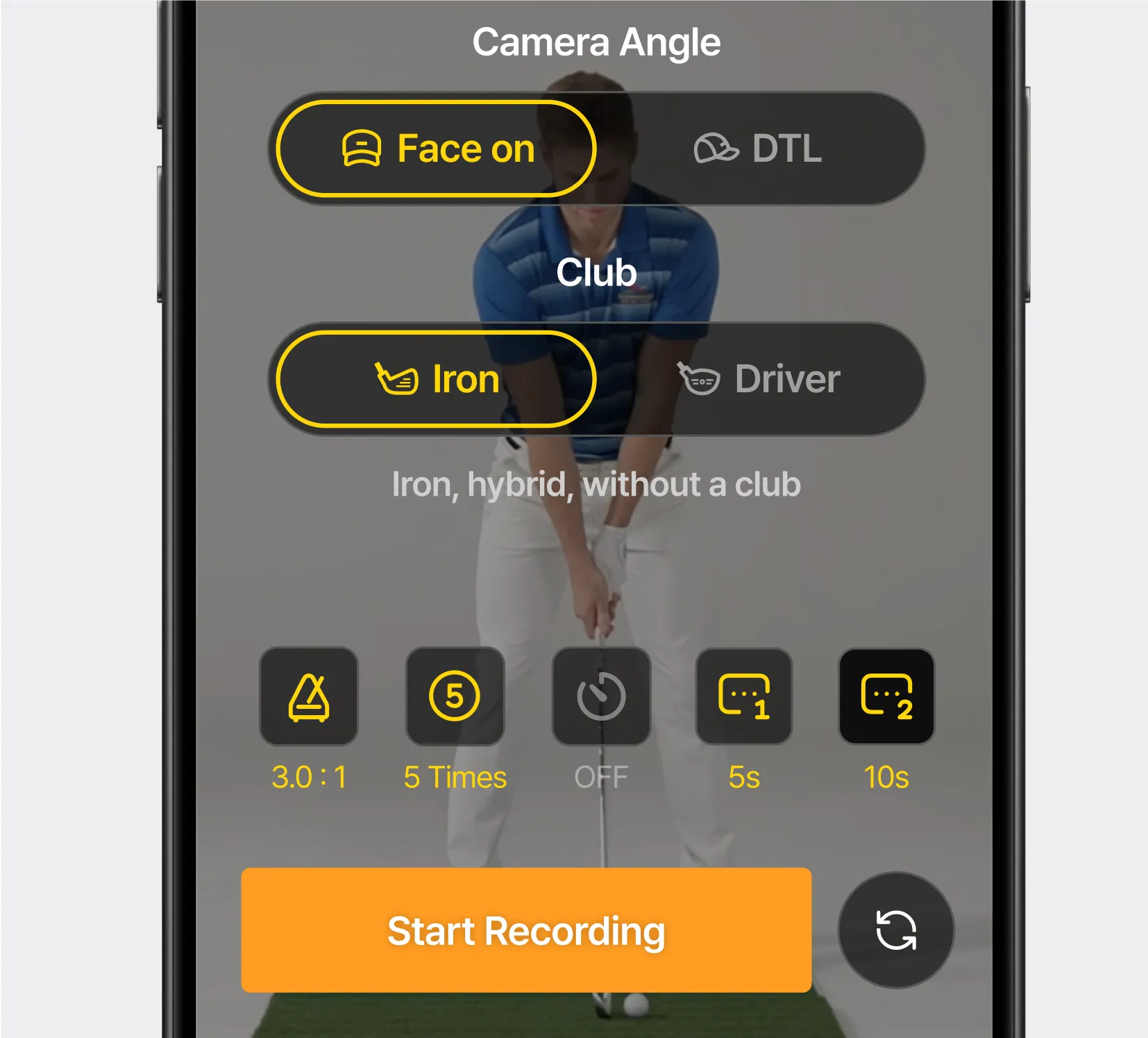Choose the Iron club option
This screenshot has width=1148, height=1038.
point(436,379)
